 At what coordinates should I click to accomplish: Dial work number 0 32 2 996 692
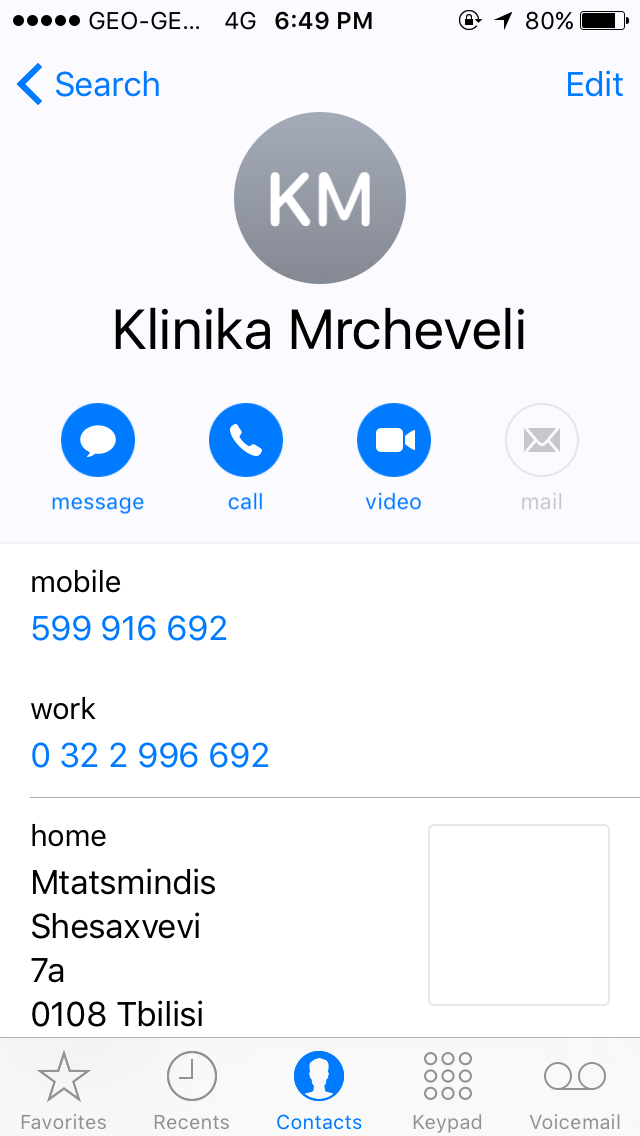[150, 755]
